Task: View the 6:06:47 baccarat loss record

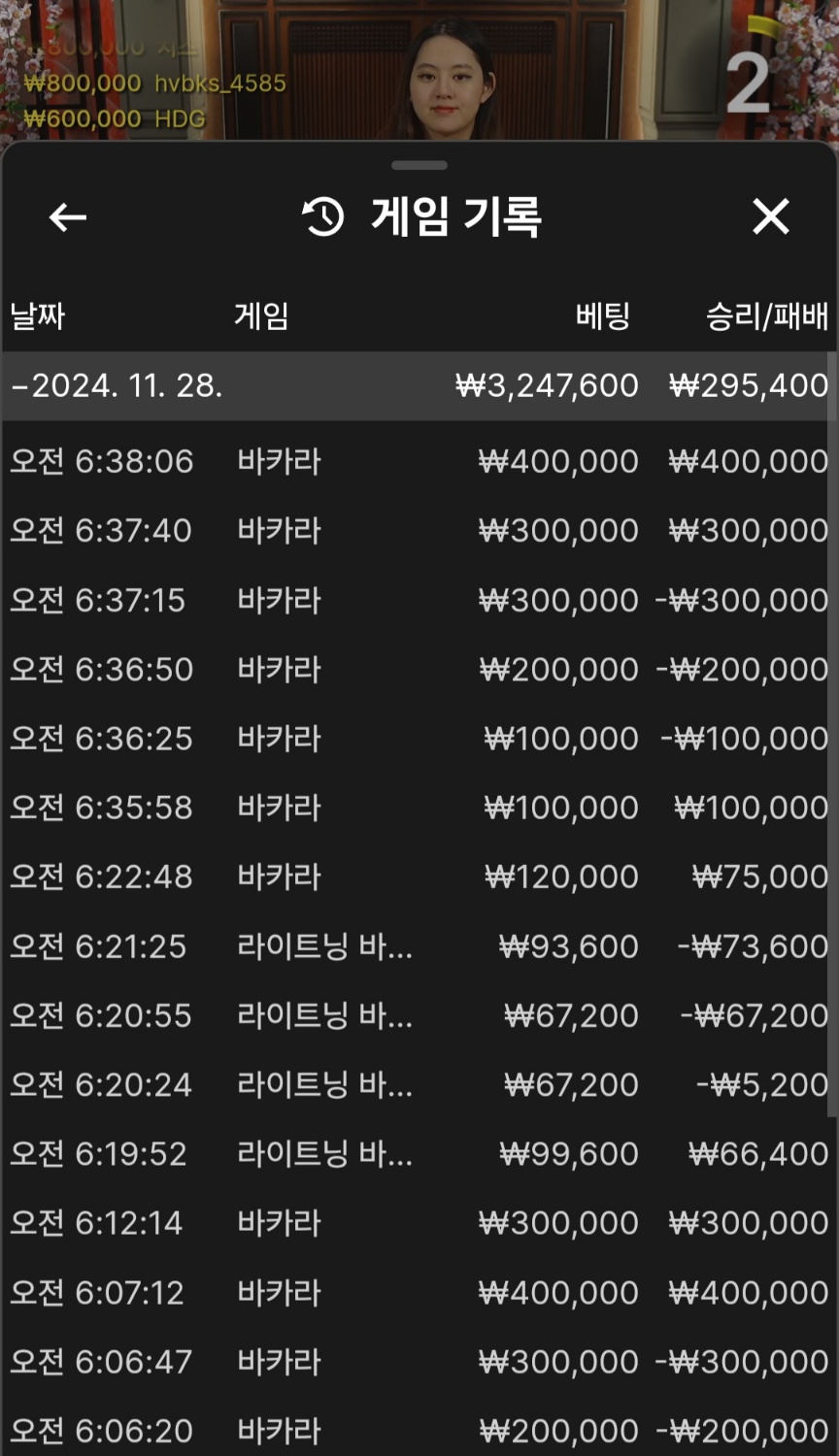Action: pos(419,1361)
